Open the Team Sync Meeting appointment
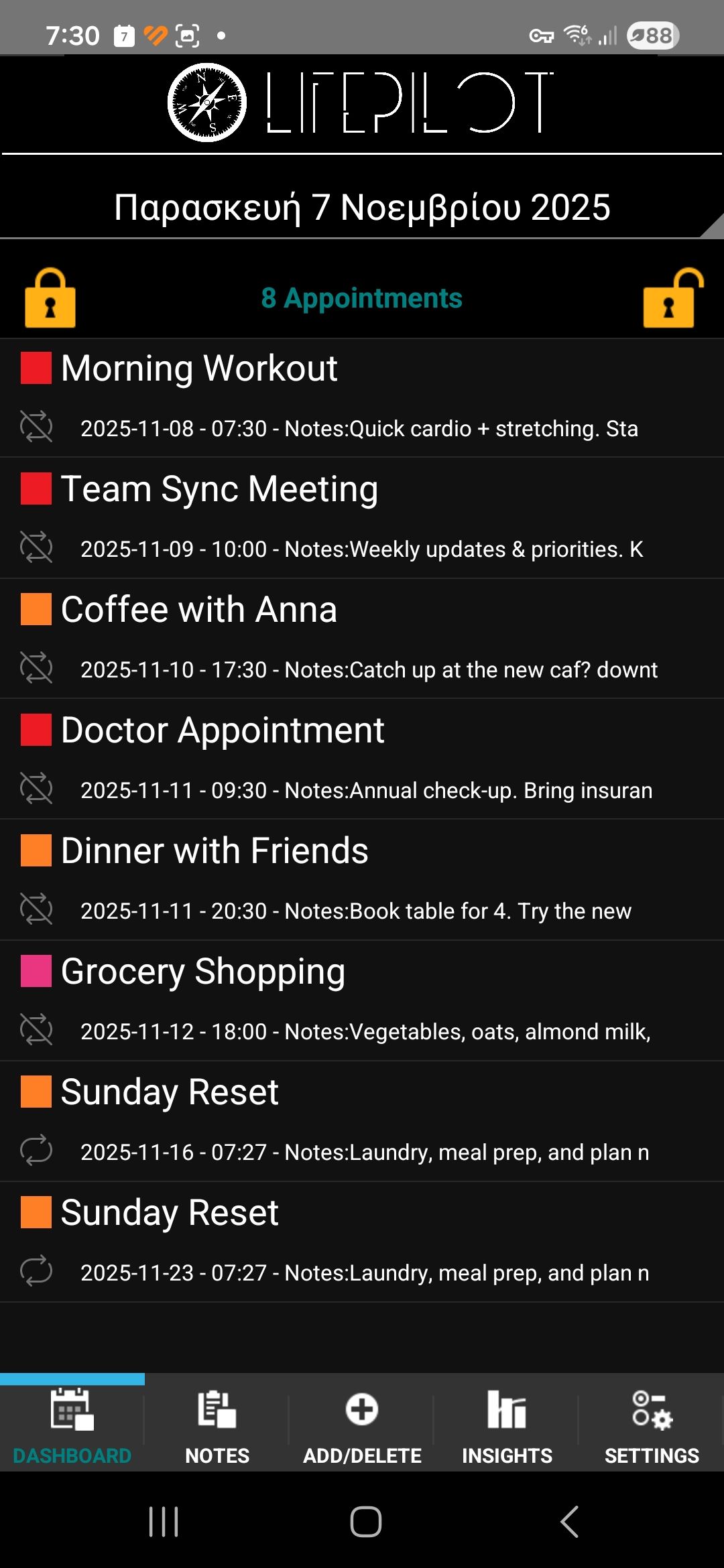The height and width of the screenshot is (1568, 724). [x=362, y=519]
